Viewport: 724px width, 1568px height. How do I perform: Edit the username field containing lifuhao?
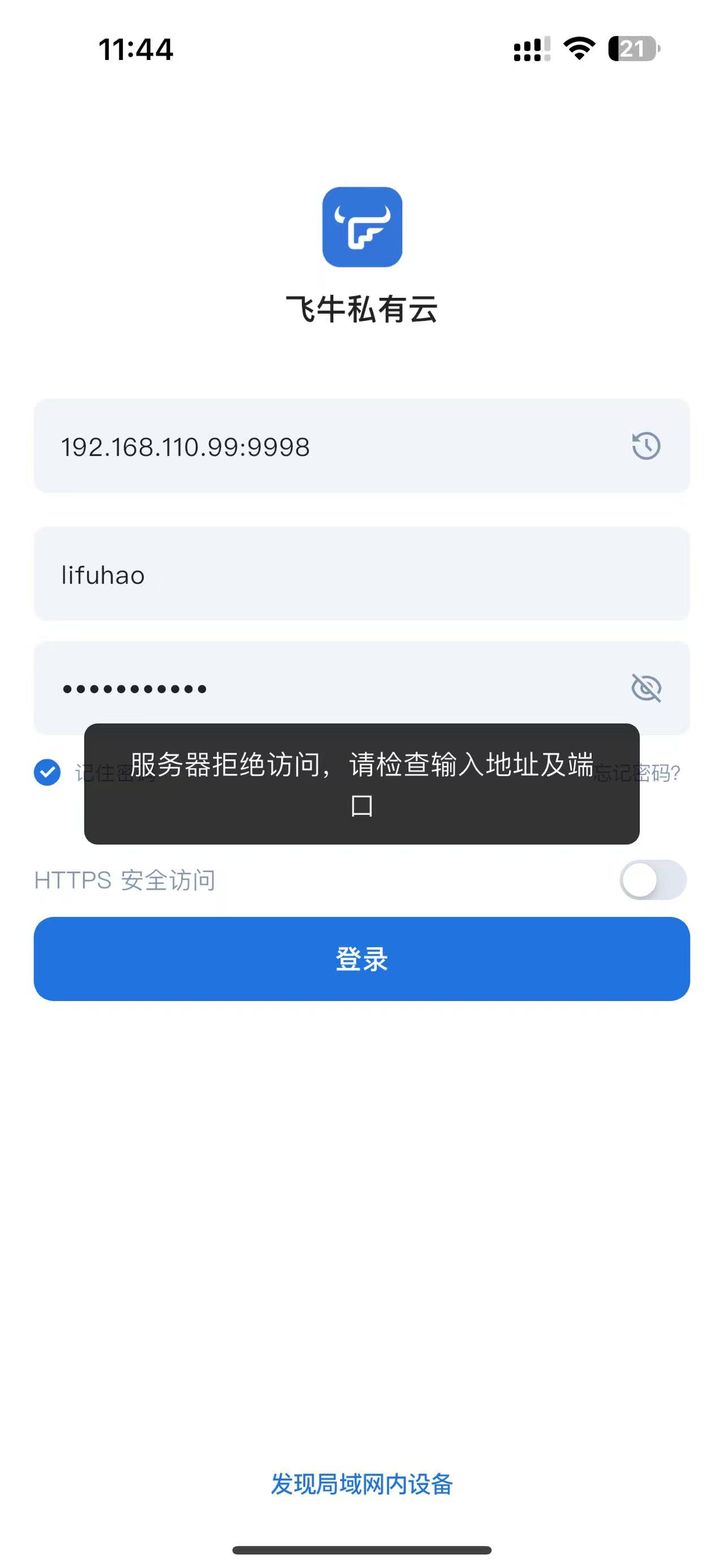304,575
